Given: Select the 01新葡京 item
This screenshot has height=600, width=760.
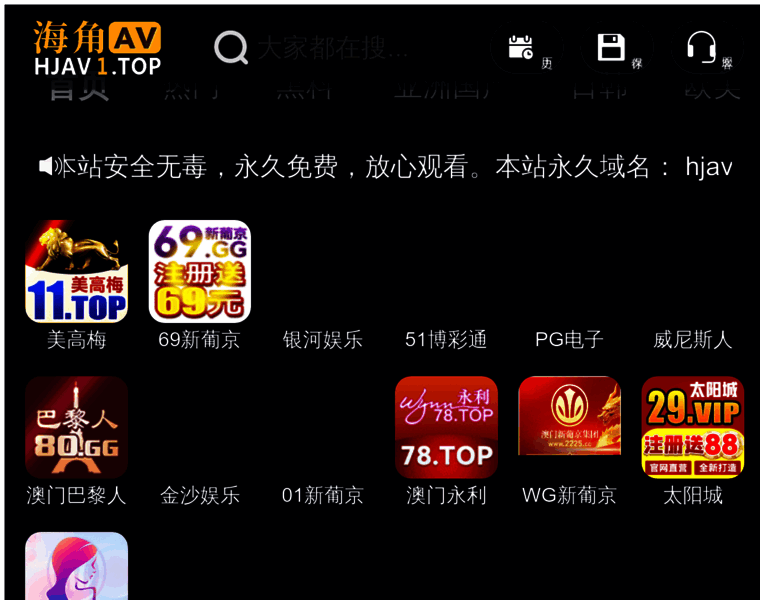Looking at the screenshot, I should click(322, 494).
